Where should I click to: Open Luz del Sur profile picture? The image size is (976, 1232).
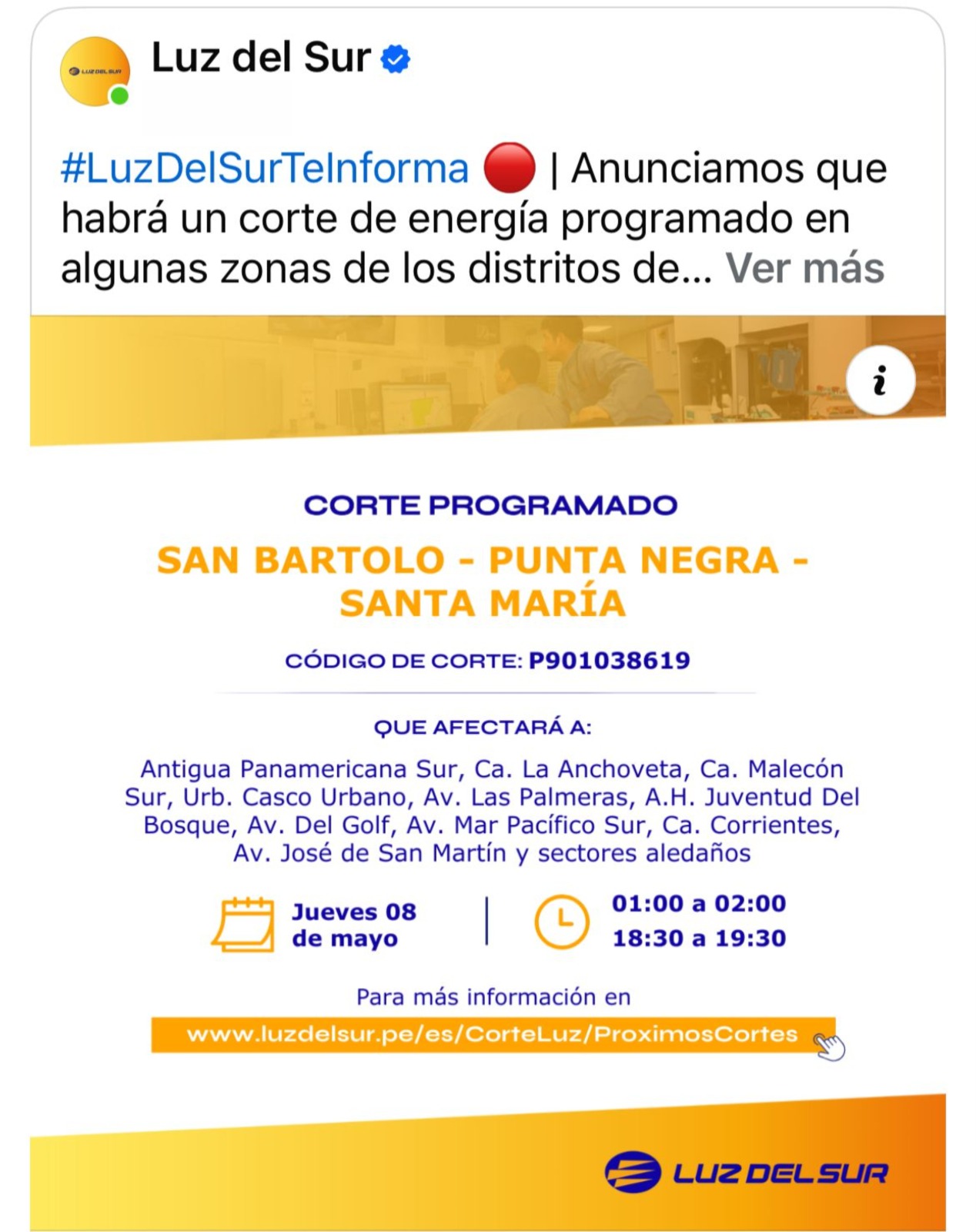[95, 72]
